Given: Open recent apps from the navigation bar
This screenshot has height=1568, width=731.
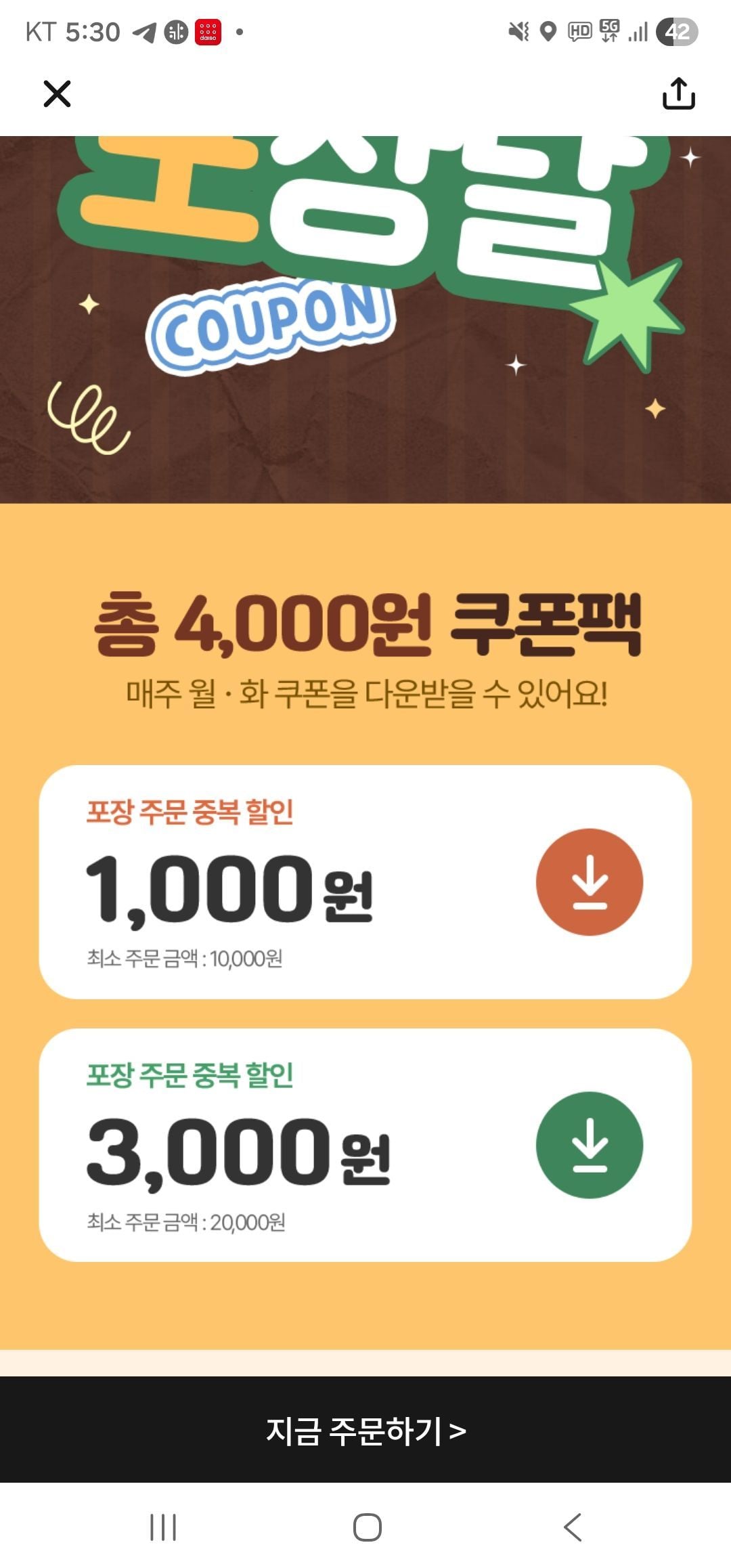Looking at the screenshot, I should [163, 1527].
